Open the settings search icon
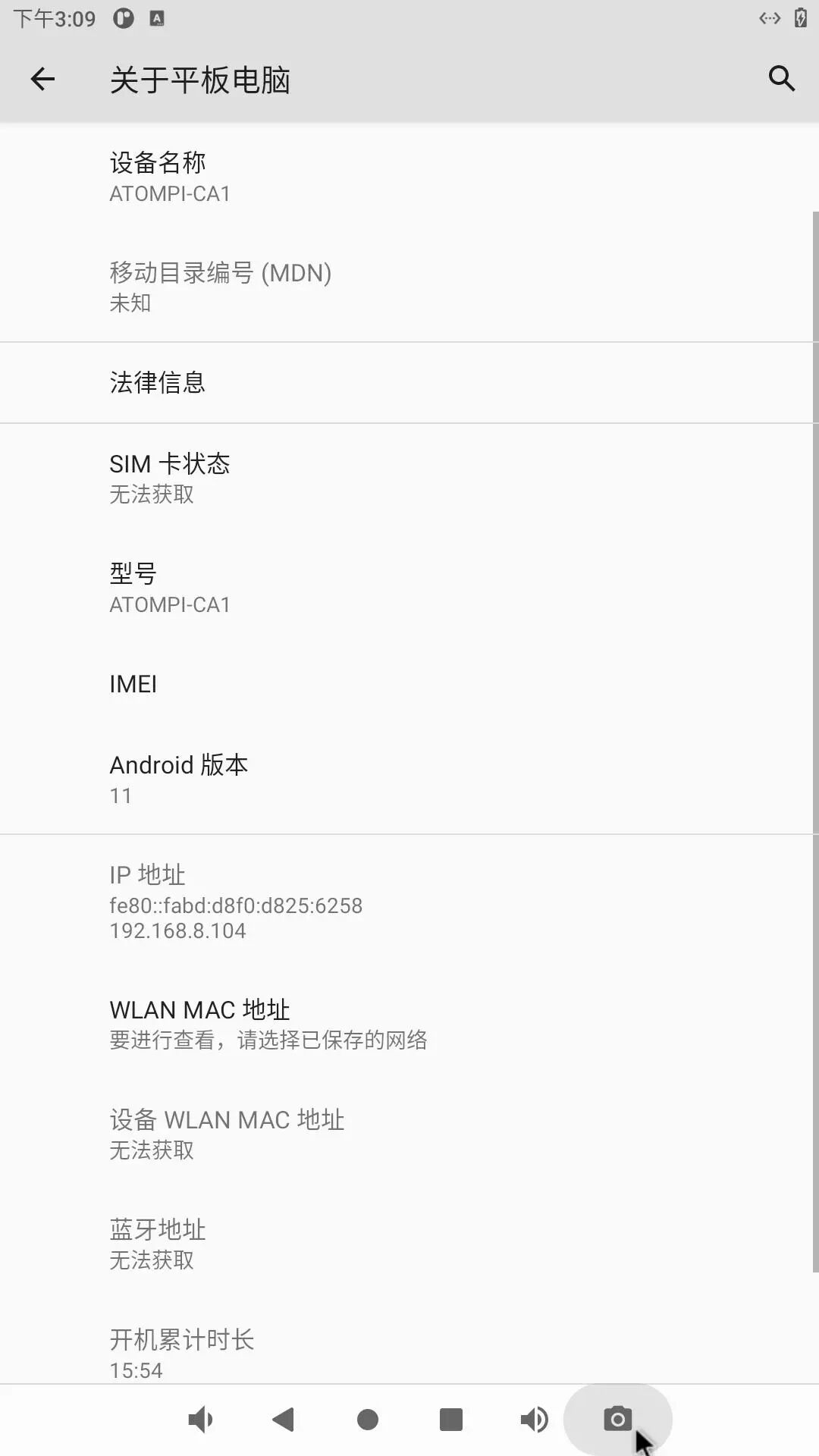 (781, 79)
